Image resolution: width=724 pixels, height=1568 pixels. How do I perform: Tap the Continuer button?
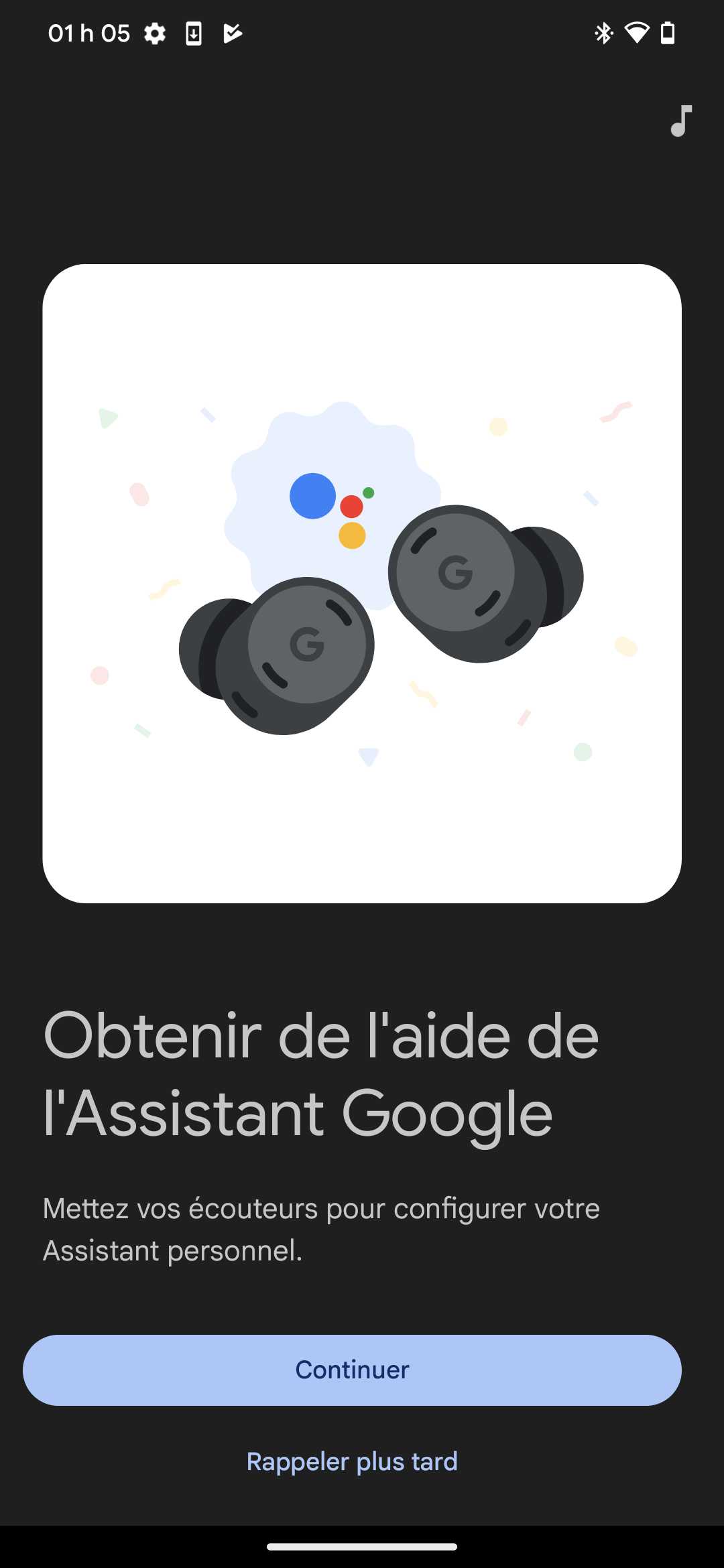click(352, 1370)
